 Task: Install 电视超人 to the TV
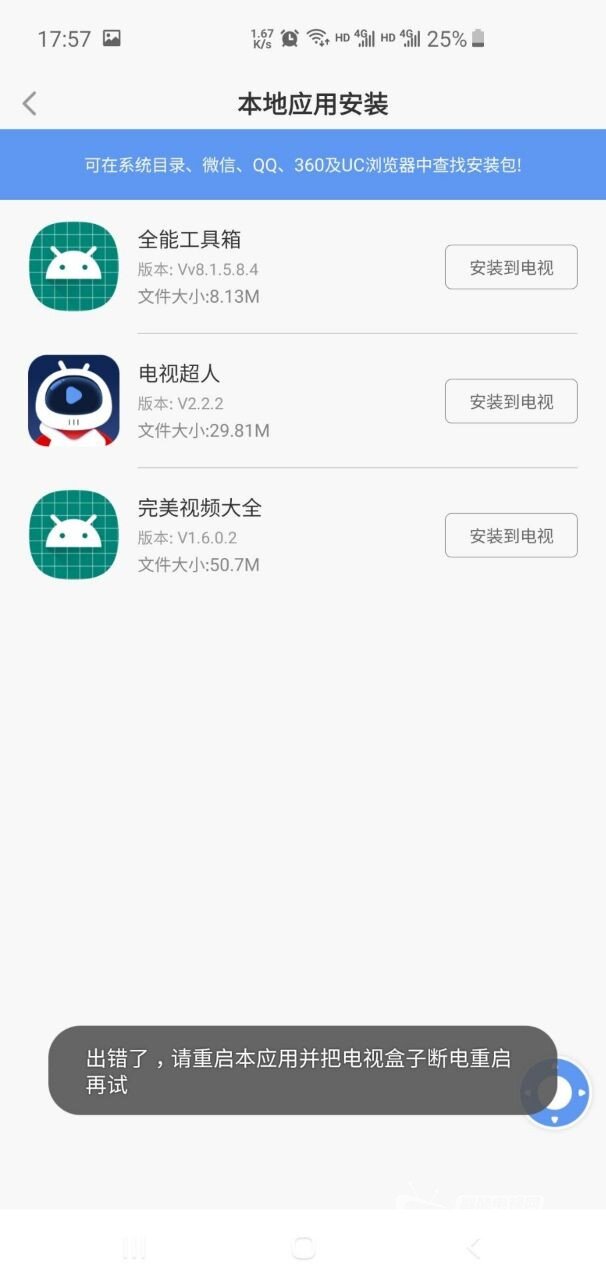click(x=511, y=401)
